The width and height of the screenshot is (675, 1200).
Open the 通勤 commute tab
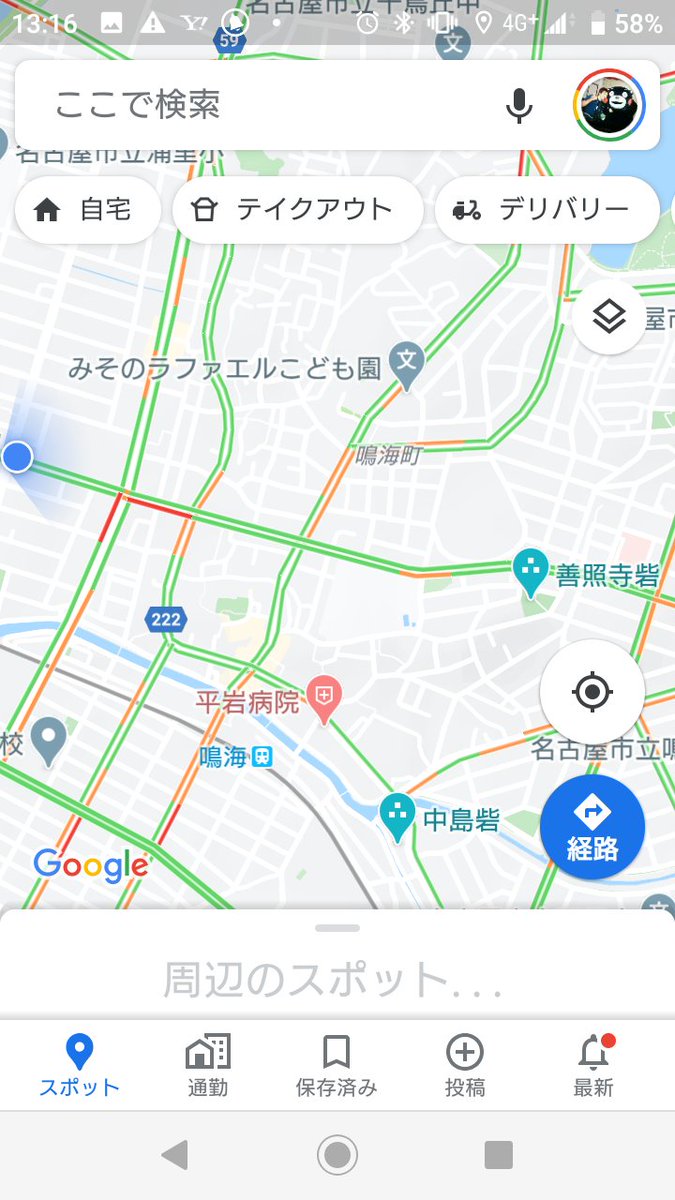tap(208, 1066)
